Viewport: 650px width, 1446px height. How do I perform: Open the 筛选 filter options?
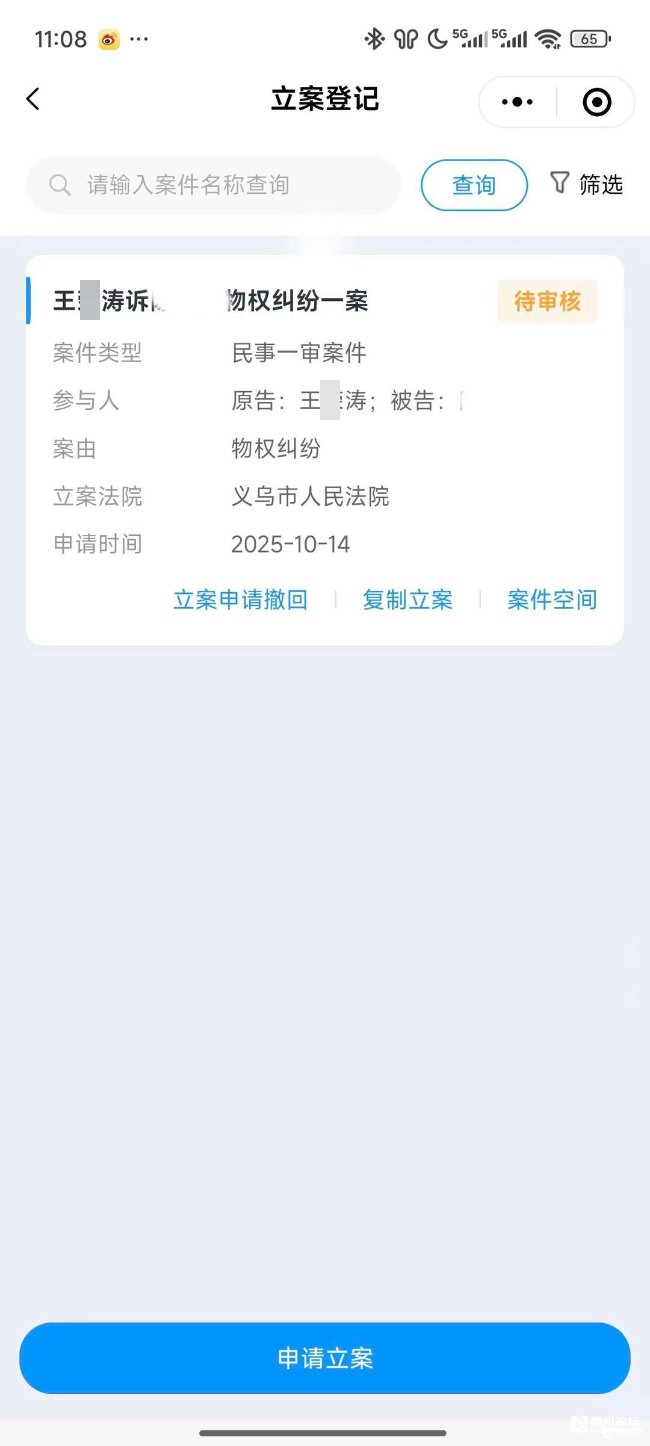(587, 184)
